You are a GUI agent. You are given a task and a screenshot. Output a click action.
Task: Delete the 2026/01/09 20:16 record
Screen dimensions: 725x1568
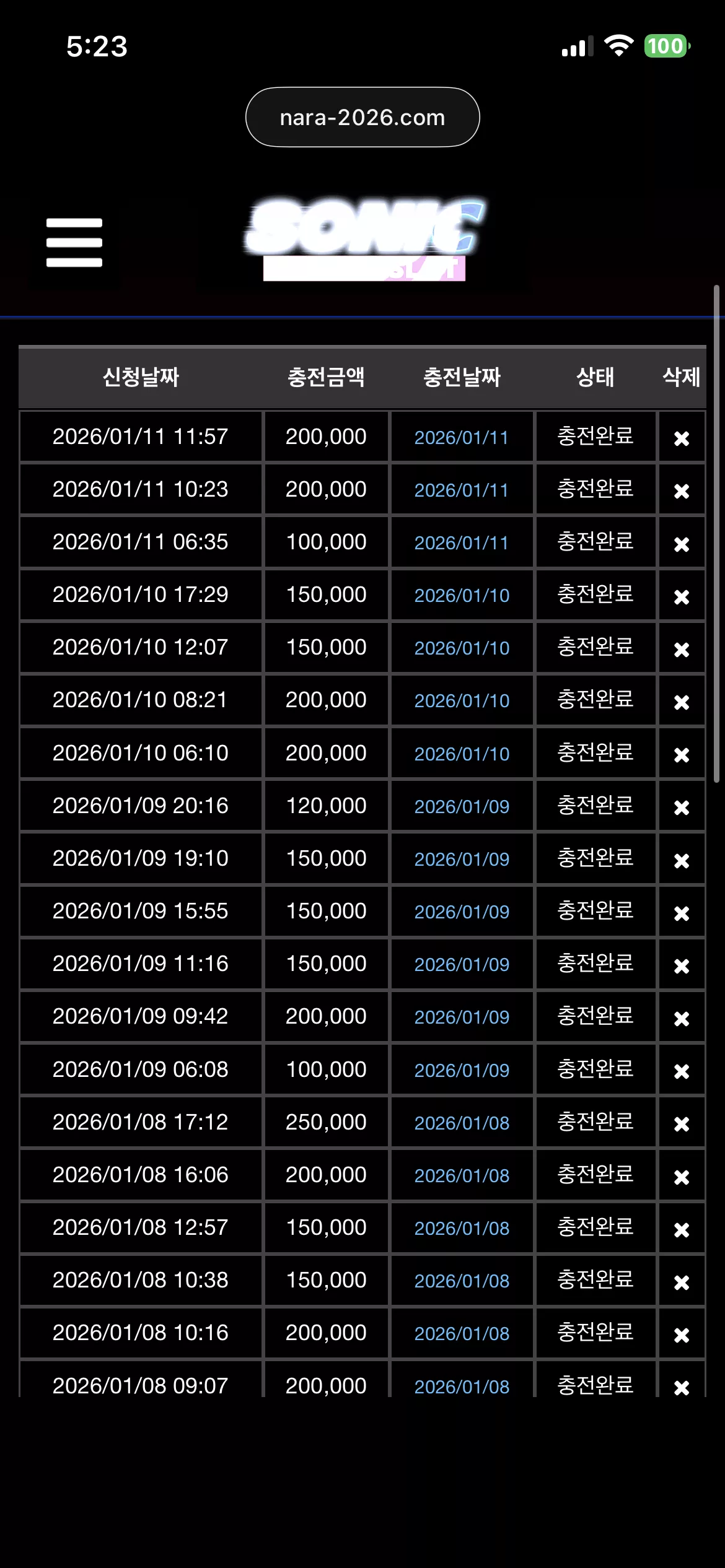pyautogui.click(x=682, y=808)
